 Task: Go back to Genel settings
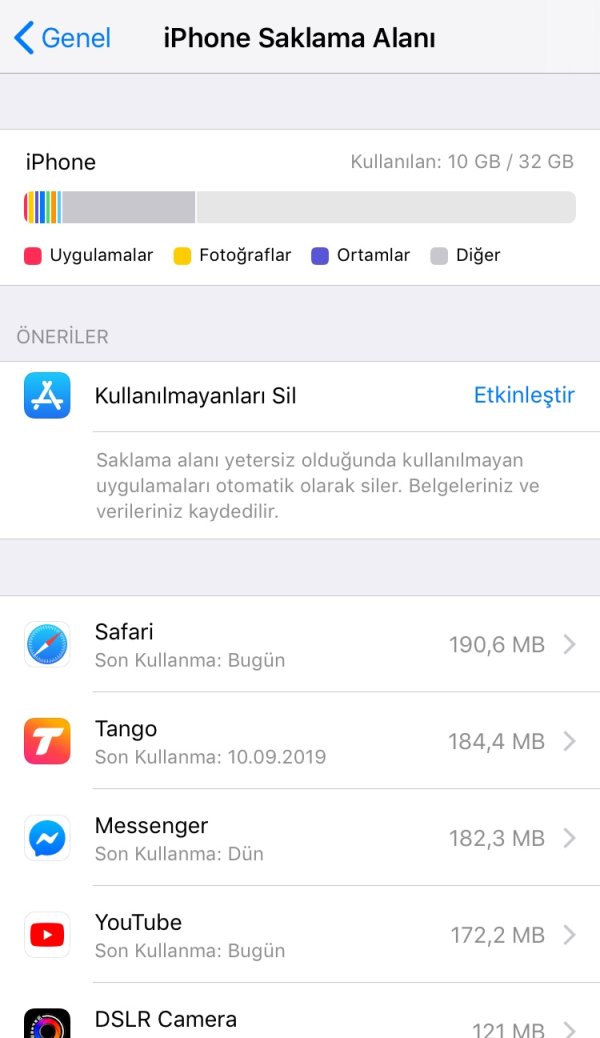[x=62, y=39]
